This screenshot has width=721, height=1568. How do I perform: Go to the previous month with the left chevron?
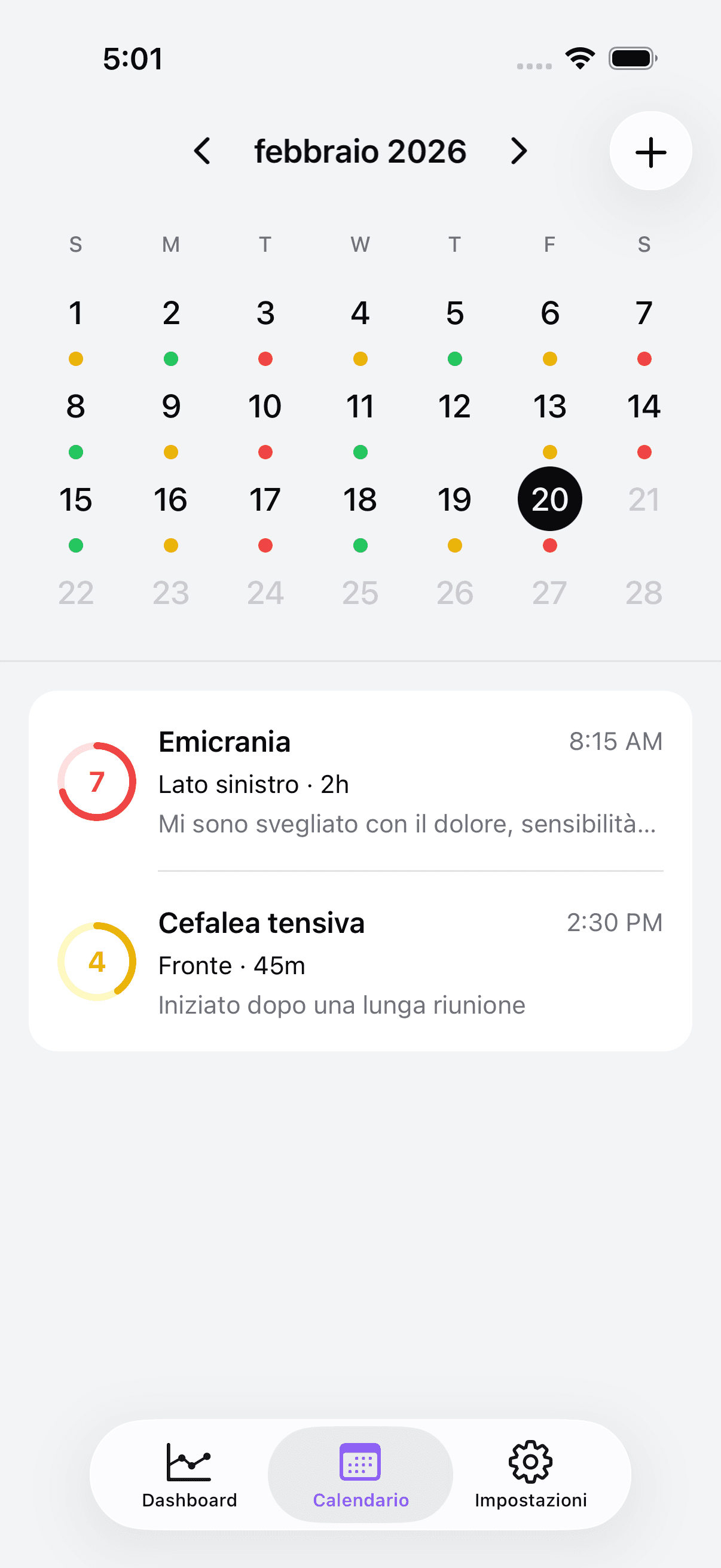pyautogui.click(x=203, y=151)
